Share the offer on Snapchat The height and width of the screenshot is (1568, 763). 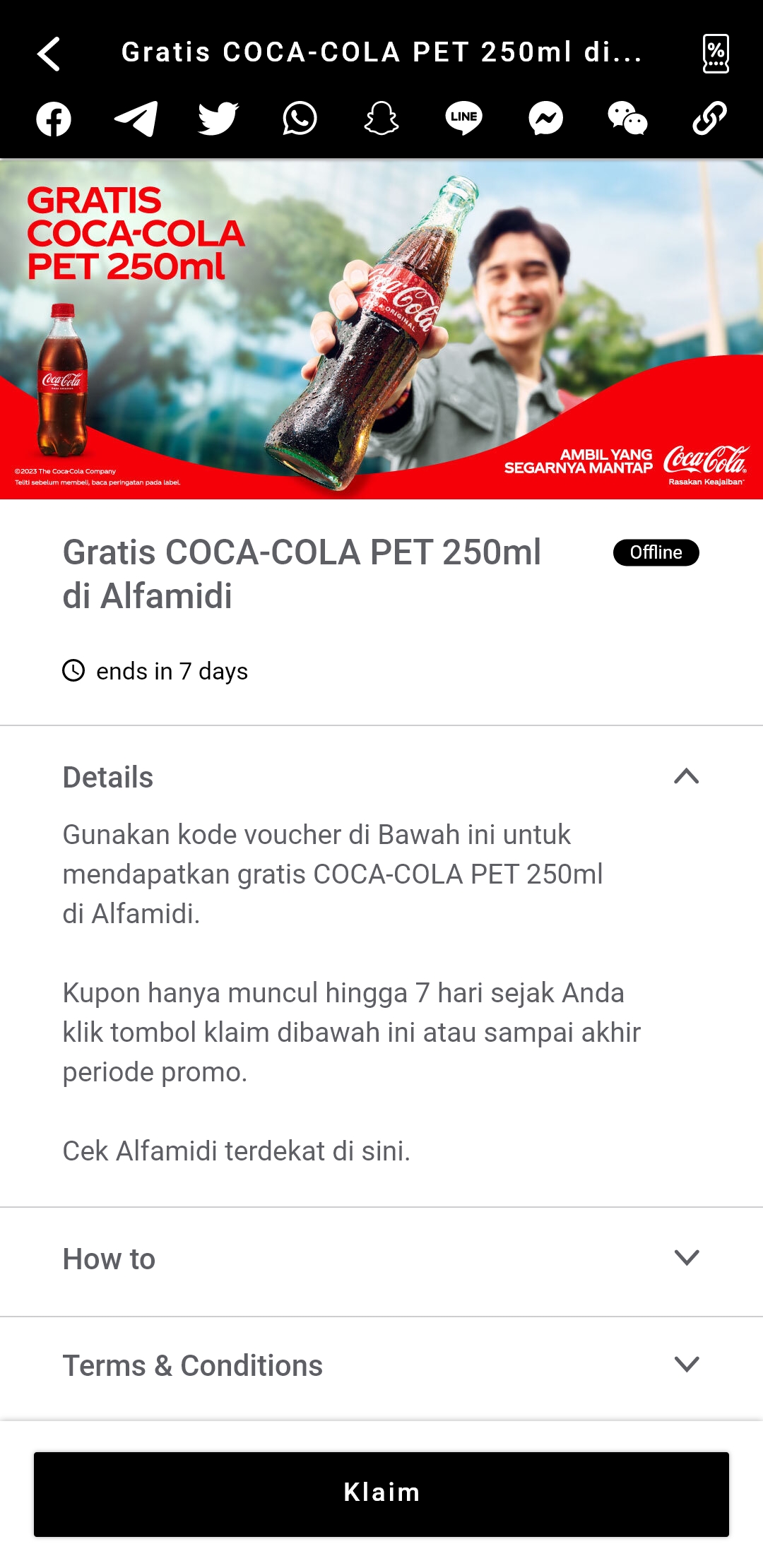click(381, 119)
